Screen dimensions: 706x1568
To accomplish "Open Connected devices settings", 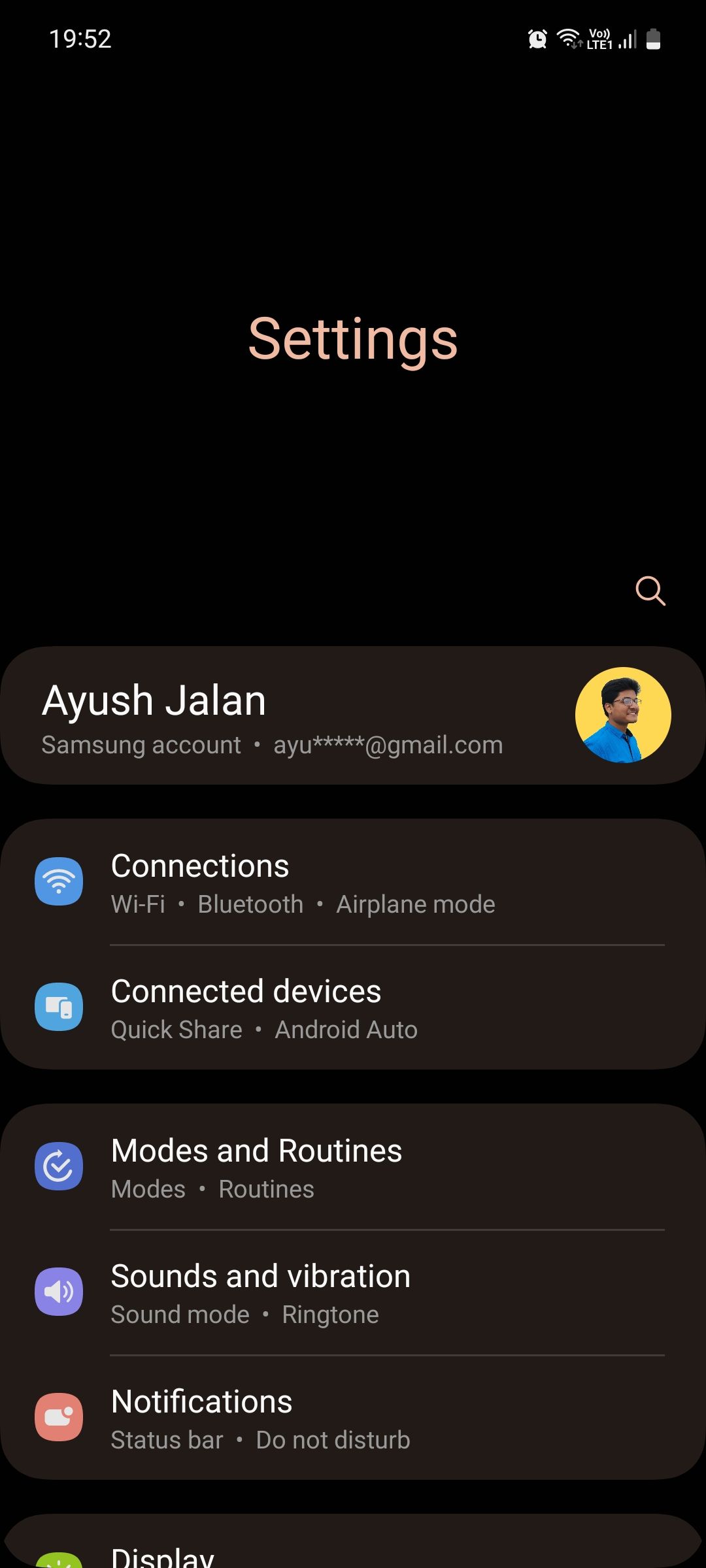I will 353,1007.
